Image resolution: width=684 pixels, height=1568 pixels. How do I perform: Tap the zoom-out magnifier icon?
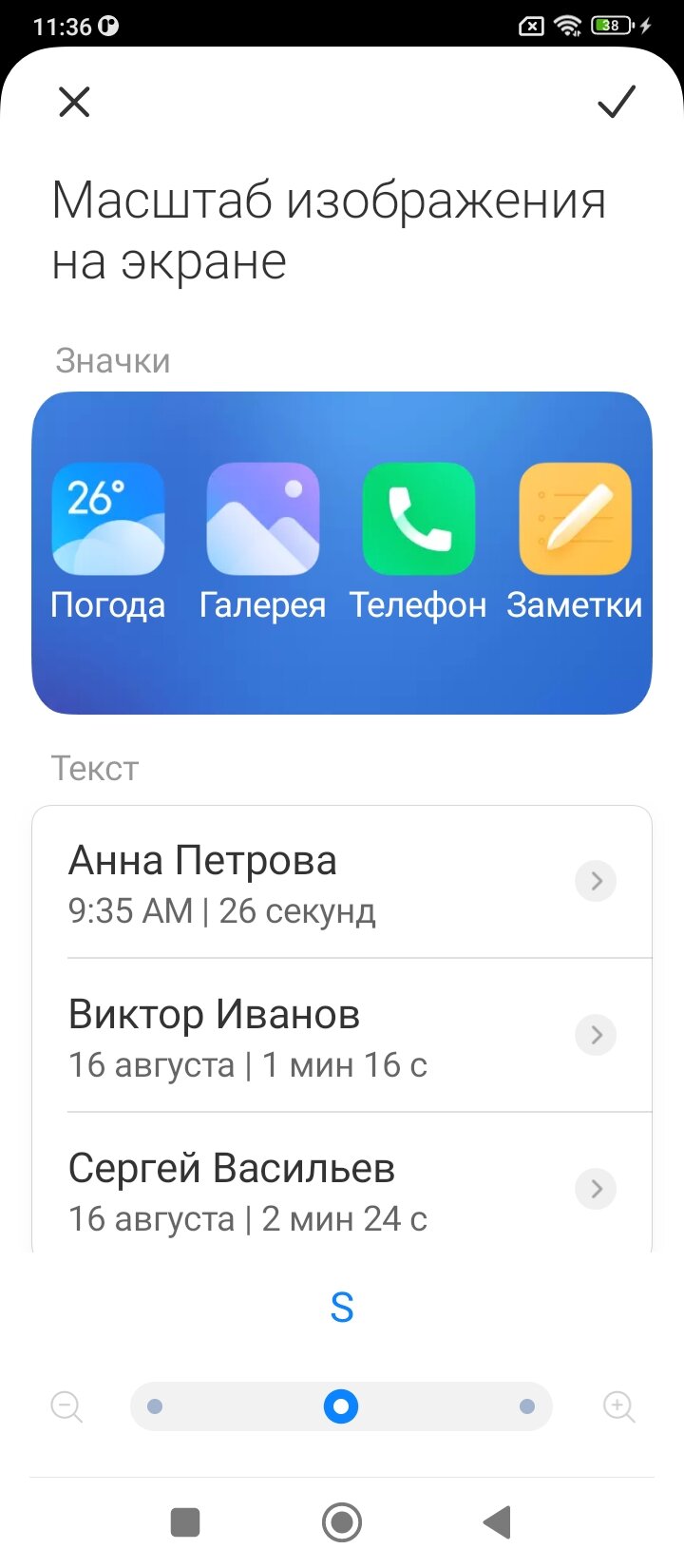coord(66,1406)
